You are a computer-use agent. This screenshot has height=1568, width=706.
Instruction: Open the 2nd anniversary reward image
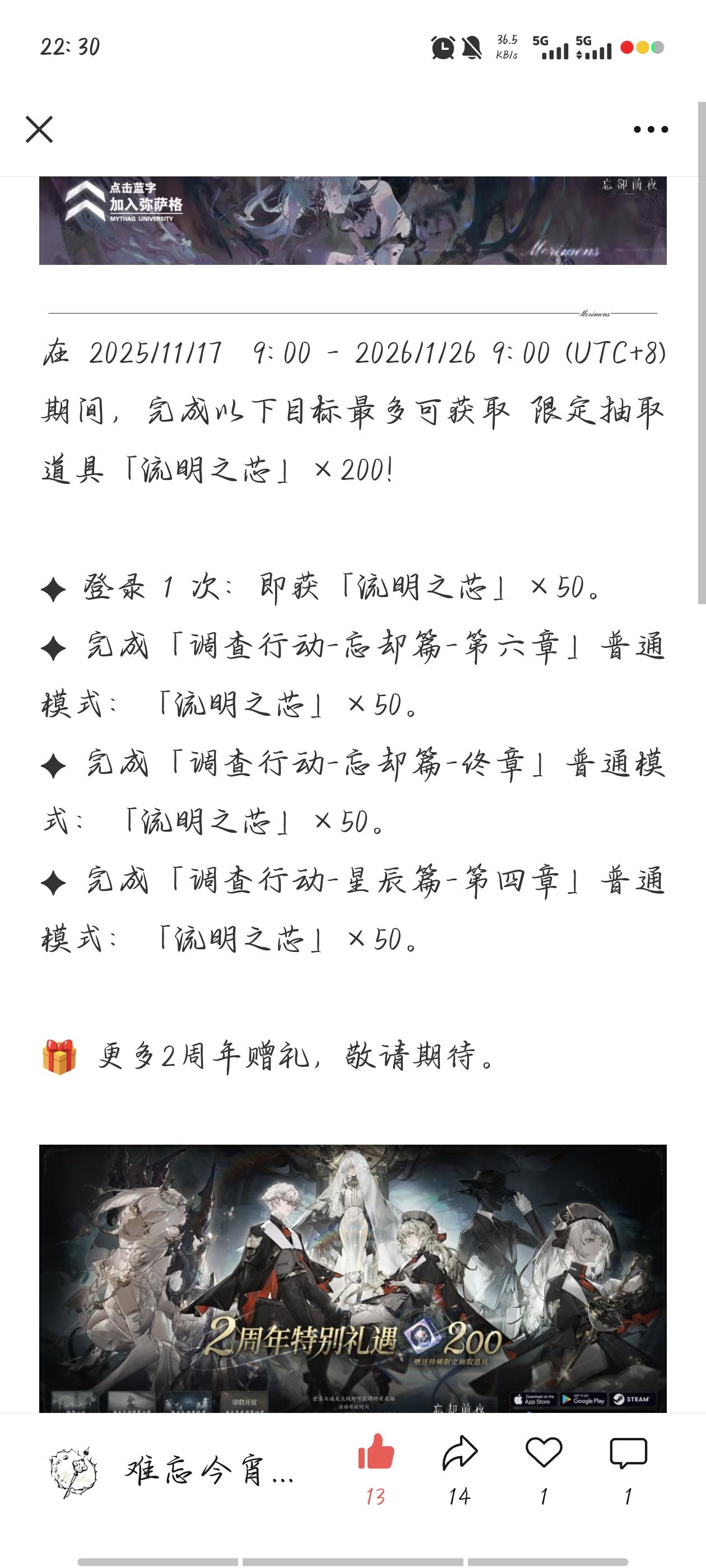[x=352, y=1278]
